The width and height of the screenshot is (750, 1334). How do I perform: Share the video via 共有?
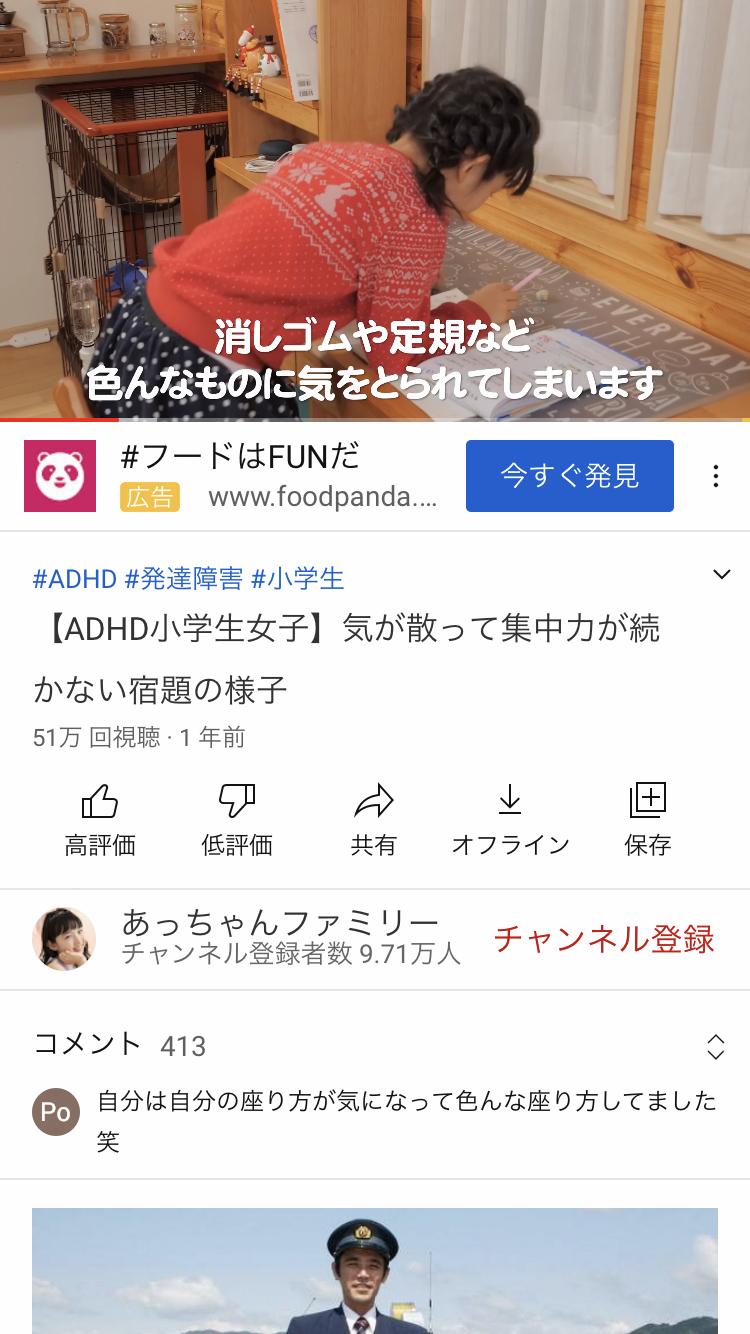coord(373,820)
